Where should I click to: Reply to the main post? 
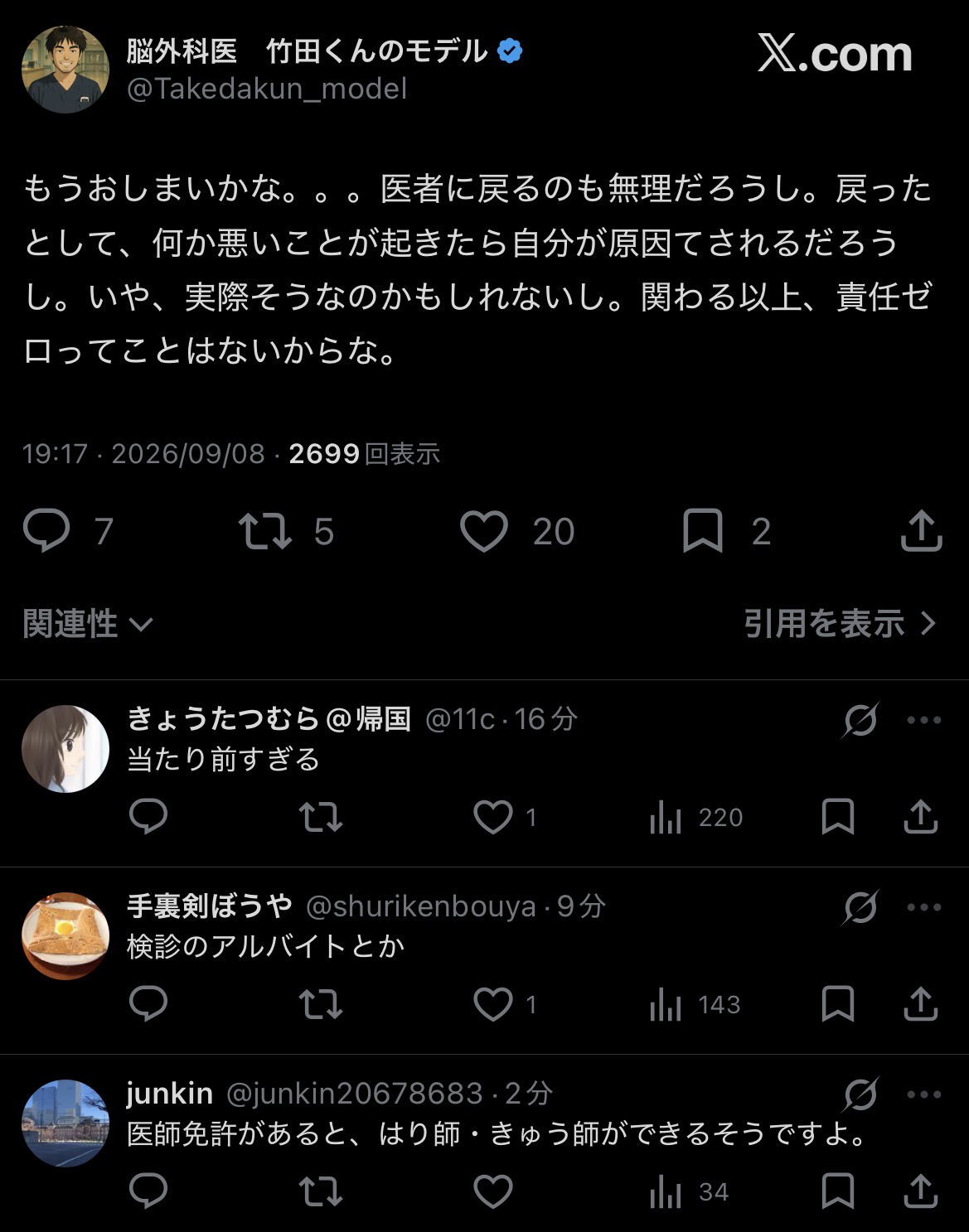pos(46,531)
